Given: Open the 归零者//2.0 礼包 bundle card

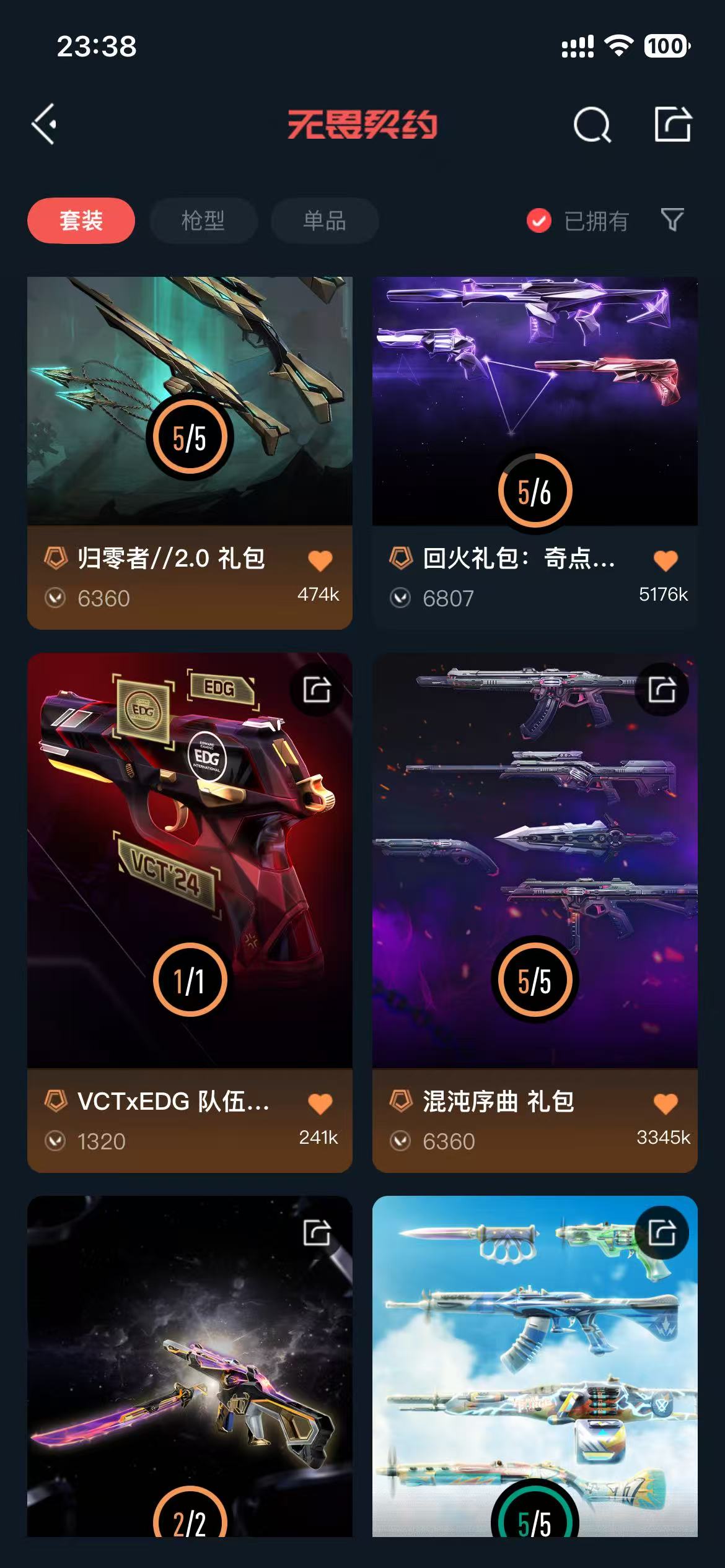Looking at the screenshot, I should pos(190,403).
